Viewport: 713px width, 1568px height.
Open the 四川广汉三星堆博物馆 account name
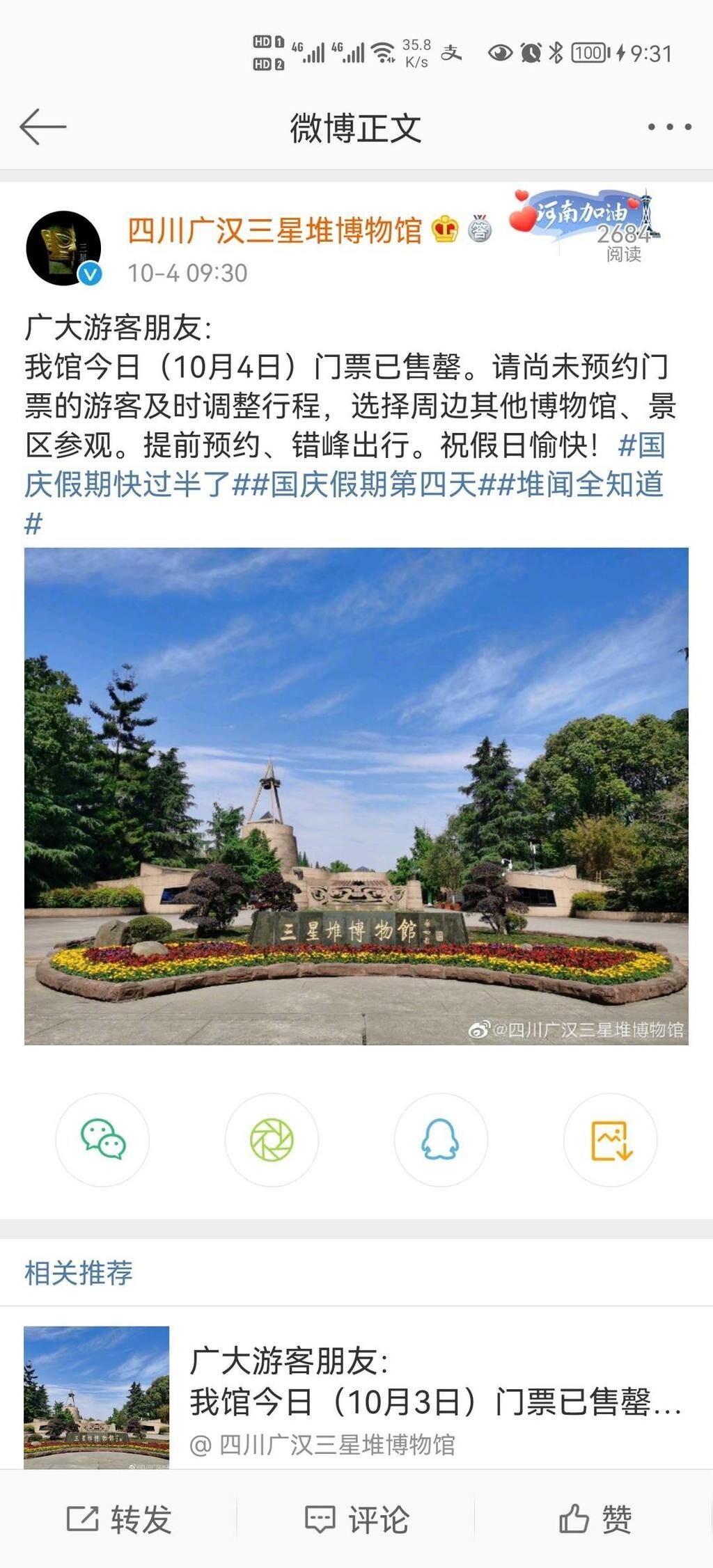coord(275,230)
